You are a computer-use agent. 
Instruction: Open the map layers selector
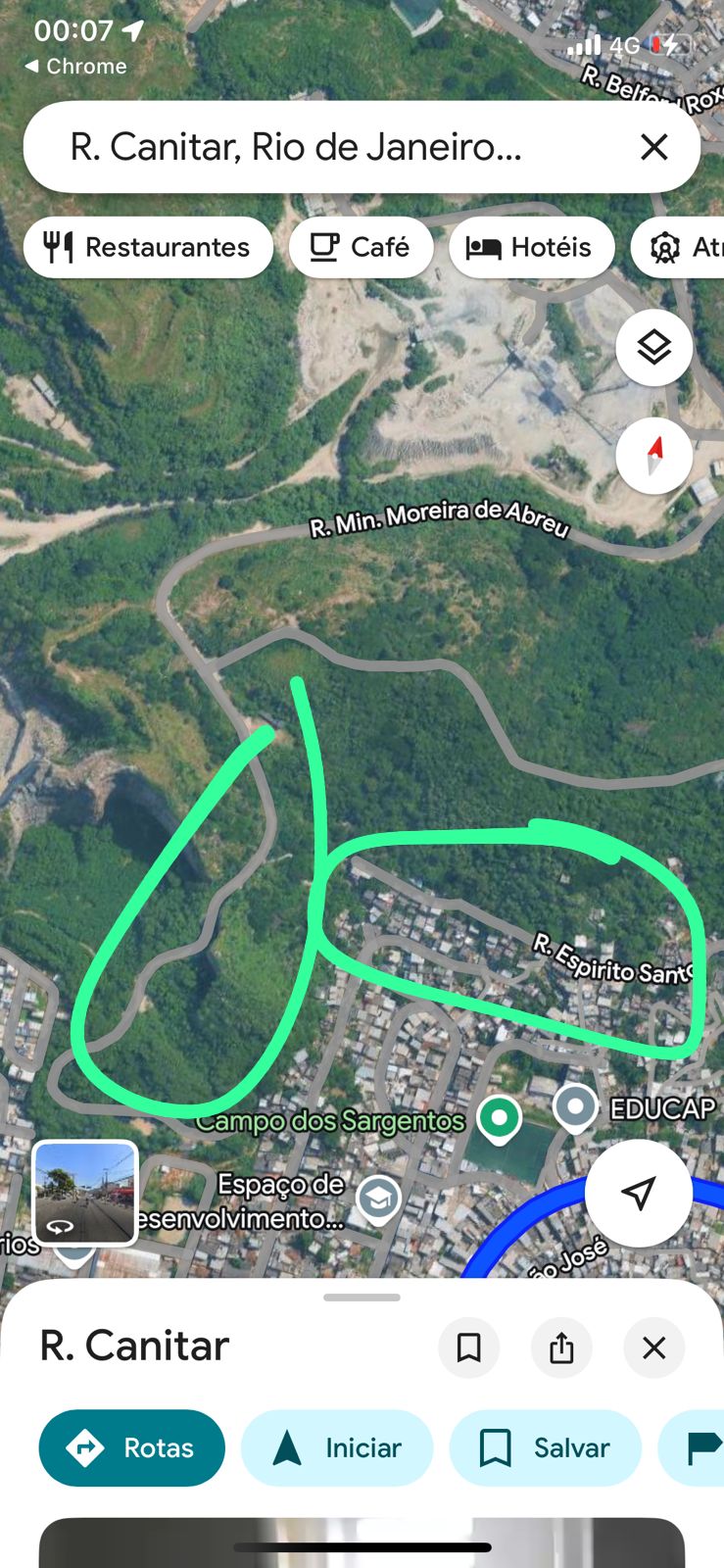tap(653, 347)
